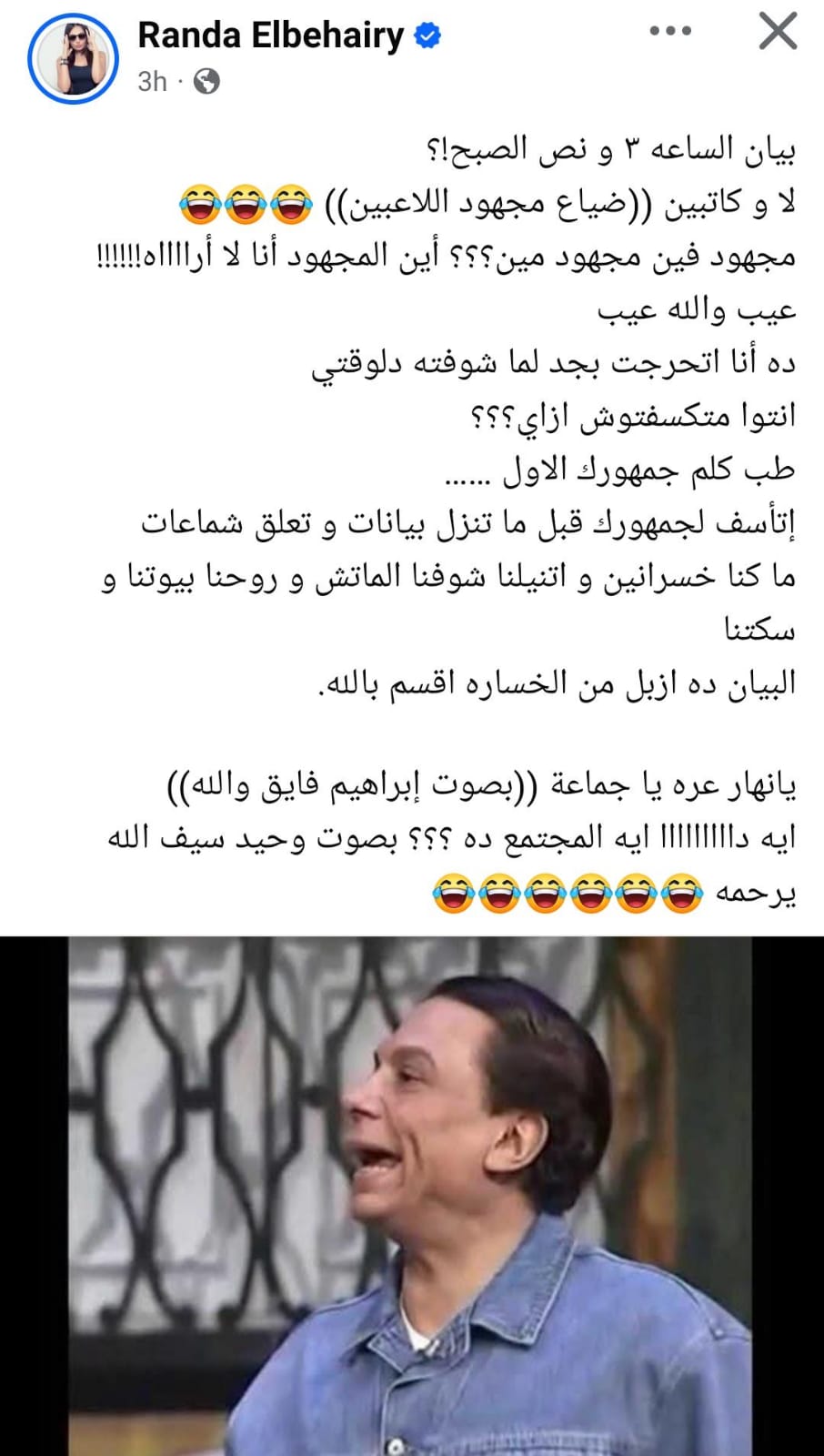
Task: Open the attached meme image
Action: tap(412, 1196)
